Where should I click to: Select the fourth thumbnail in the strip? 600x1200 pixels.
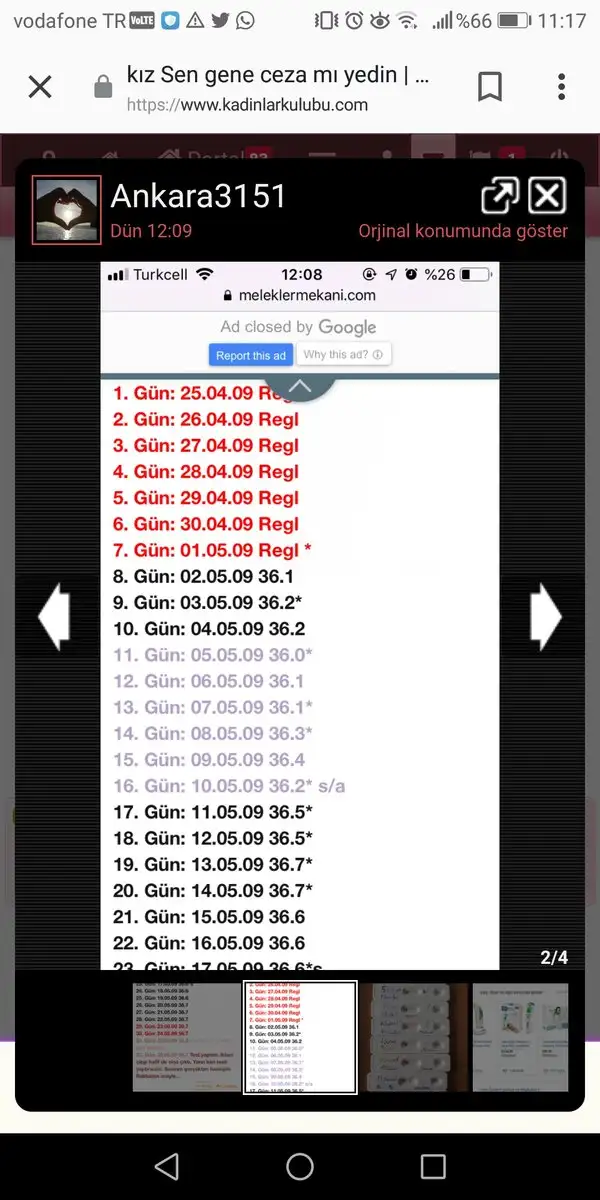[520, 1036]
